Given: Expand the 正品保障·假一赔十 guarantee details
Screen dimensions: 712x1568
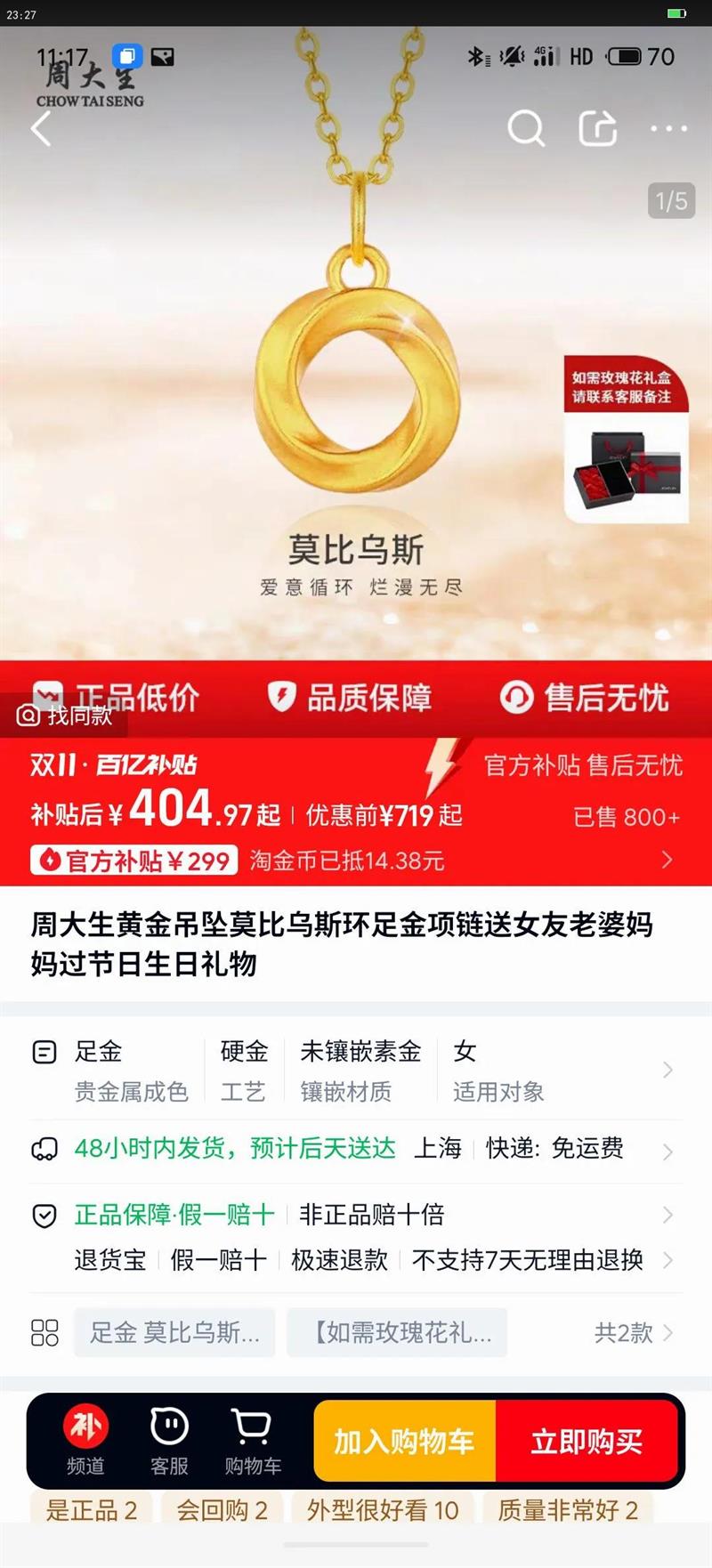Looking at the screenshot, I should pyautogui.click(x=668, y=1214).
